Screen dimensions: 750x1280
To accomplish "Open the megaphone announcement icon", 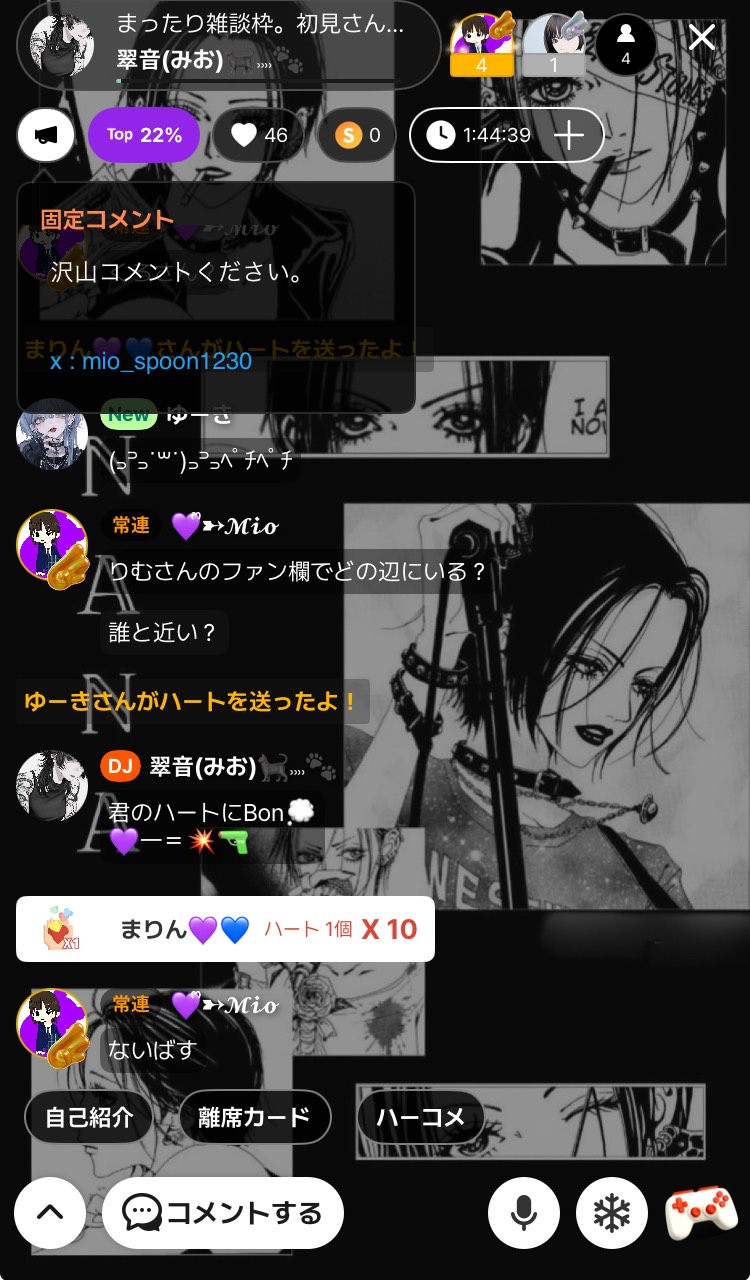I will point(46,135).
